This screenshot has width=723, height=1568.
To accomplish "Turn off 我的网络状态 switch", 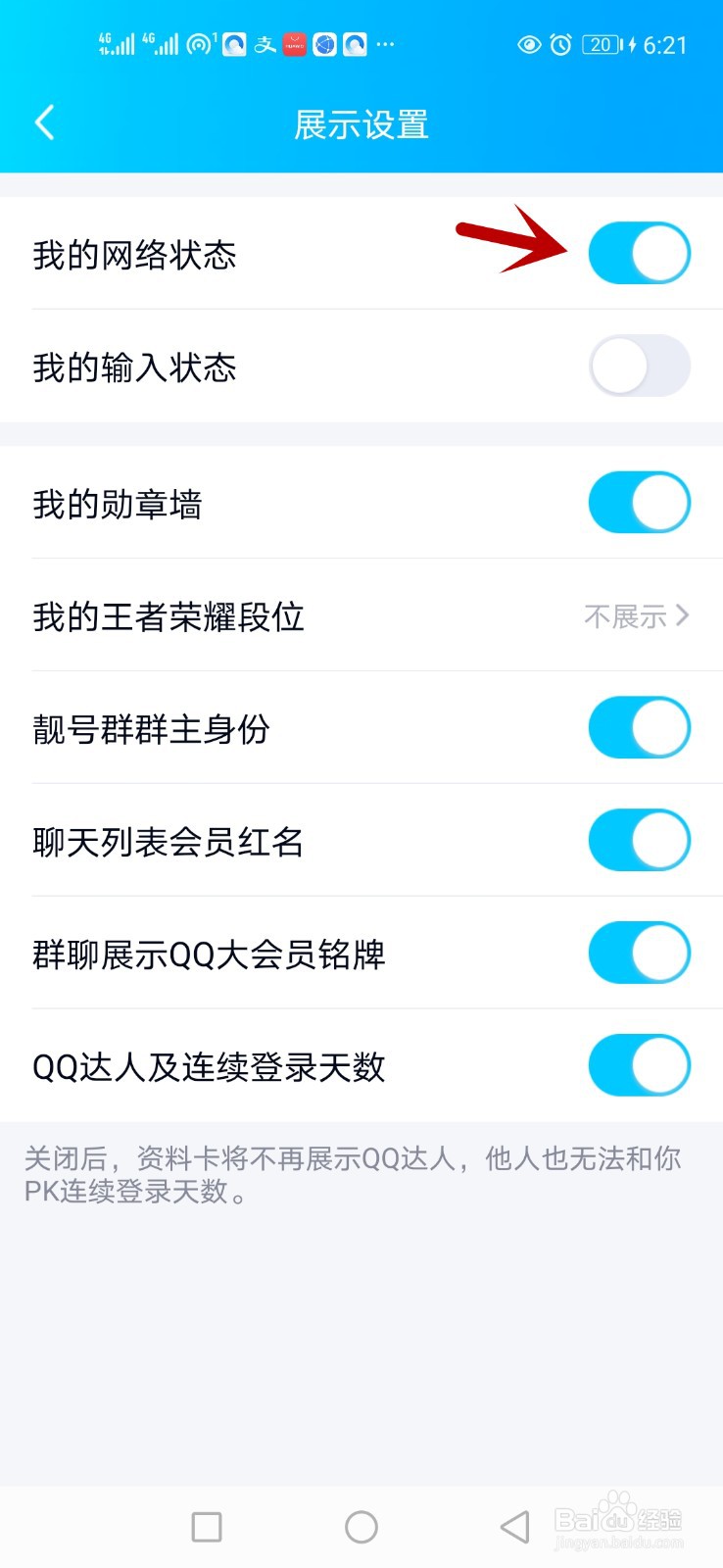I will tap(640, 253).
